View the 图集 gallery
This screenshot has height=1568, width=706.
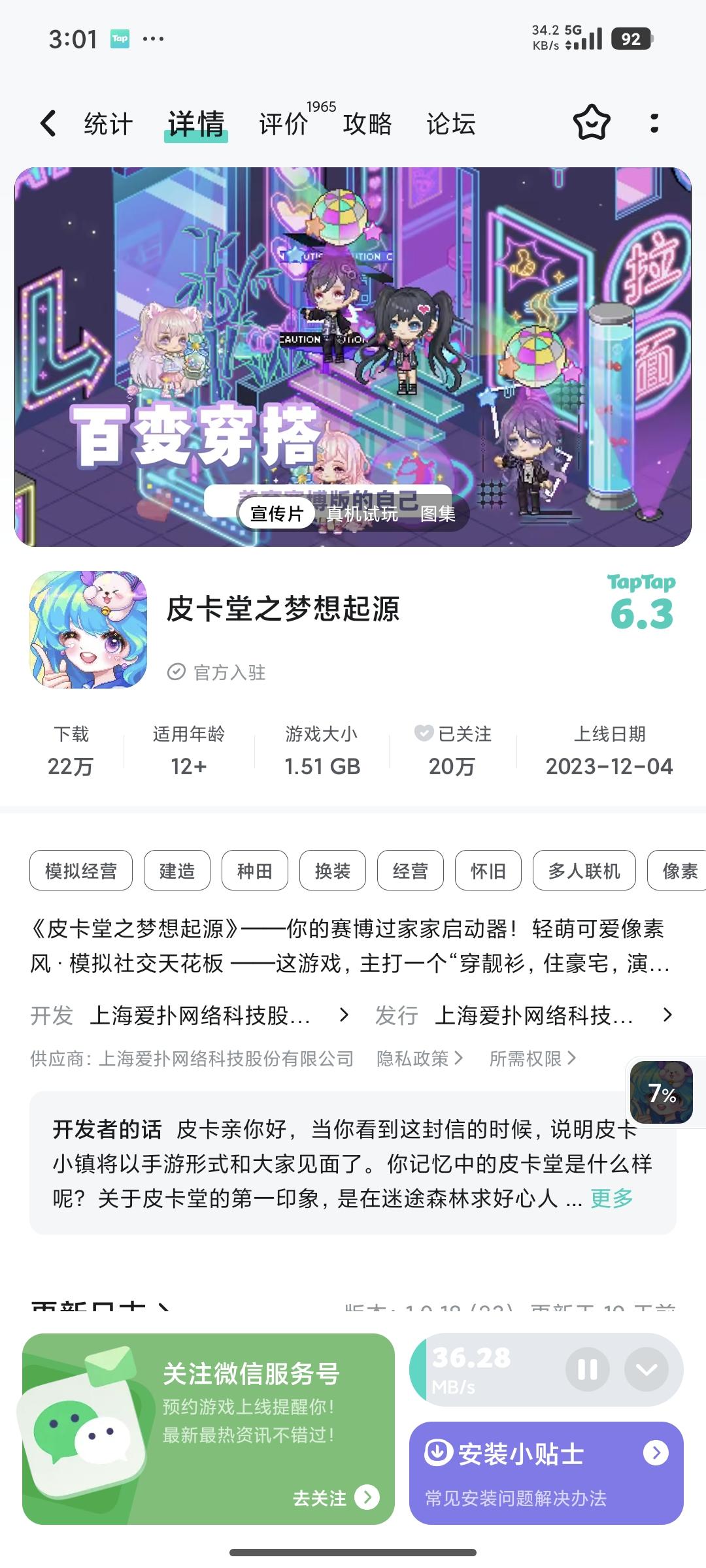437,514
